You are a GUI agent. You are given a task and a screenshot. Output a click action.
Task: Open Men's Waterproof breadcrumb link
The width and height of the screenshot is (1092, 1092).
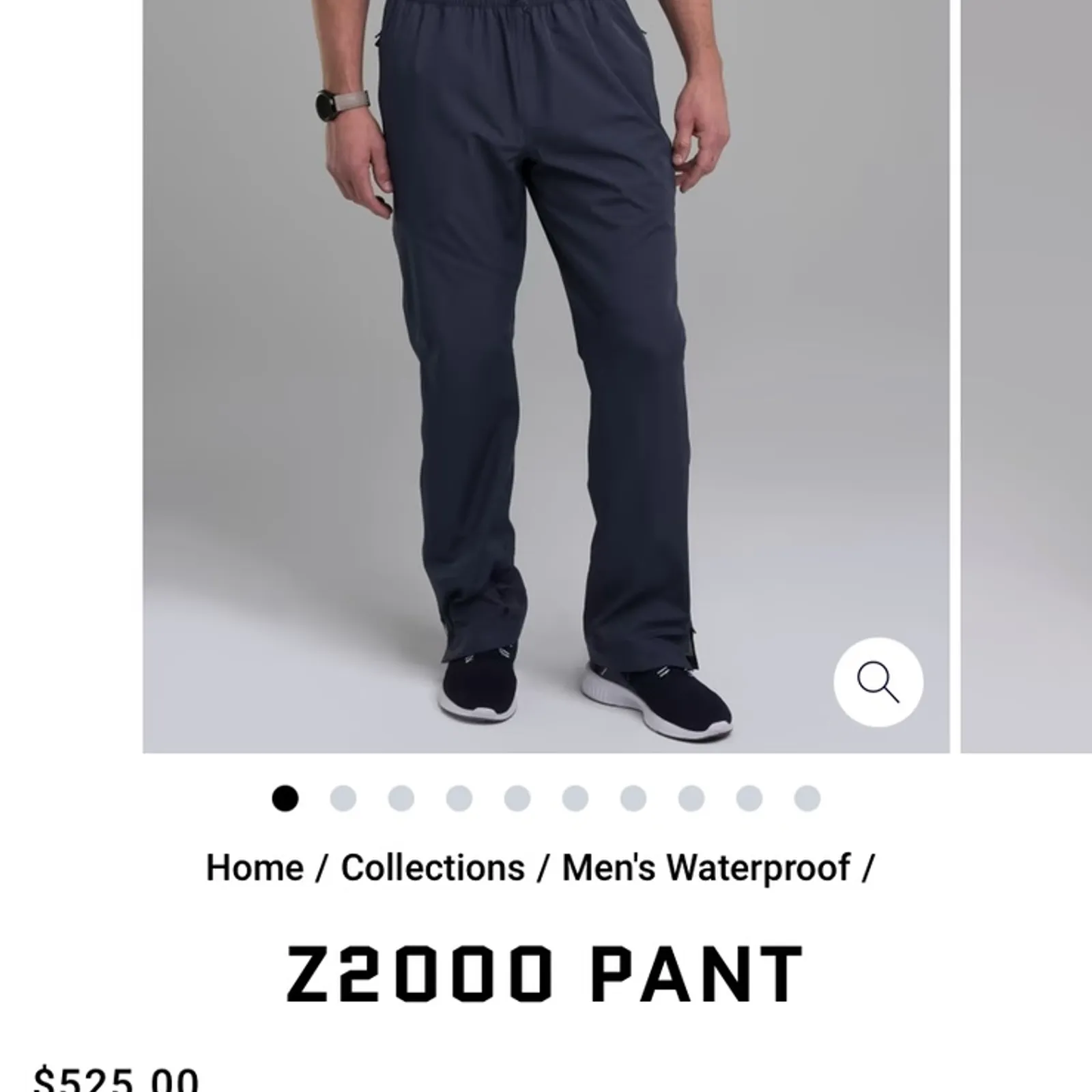[x=706, y=868]
